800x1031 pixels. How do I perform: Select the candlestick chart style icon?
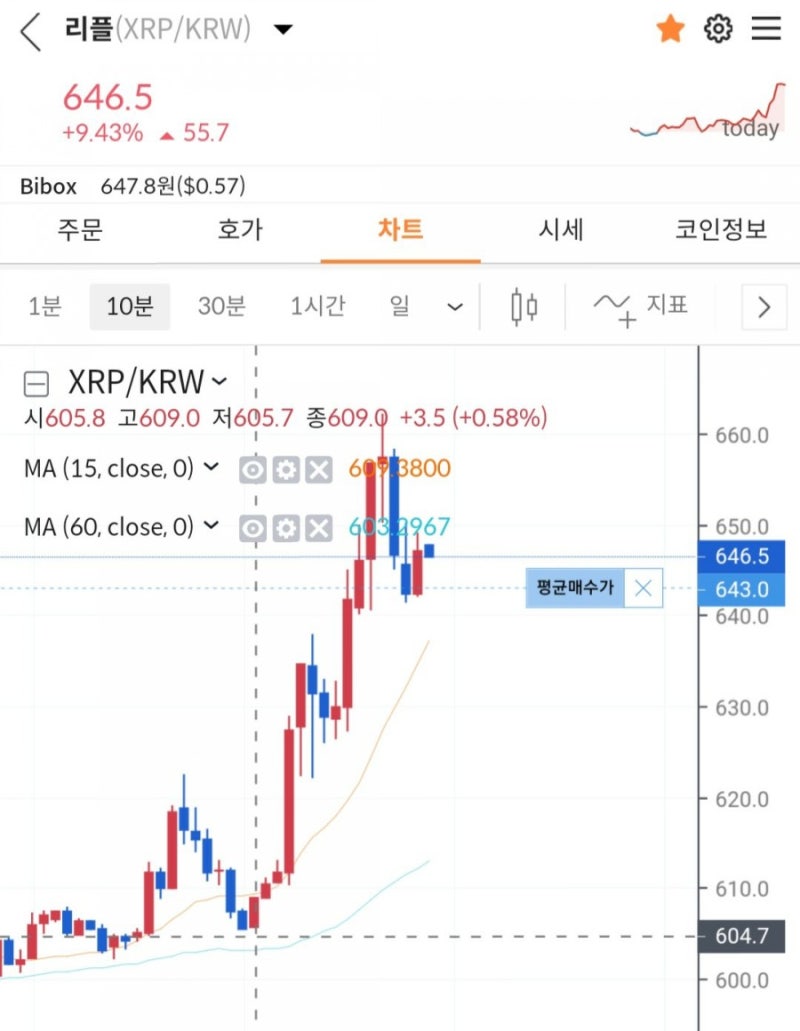click(x=525, y=306)
